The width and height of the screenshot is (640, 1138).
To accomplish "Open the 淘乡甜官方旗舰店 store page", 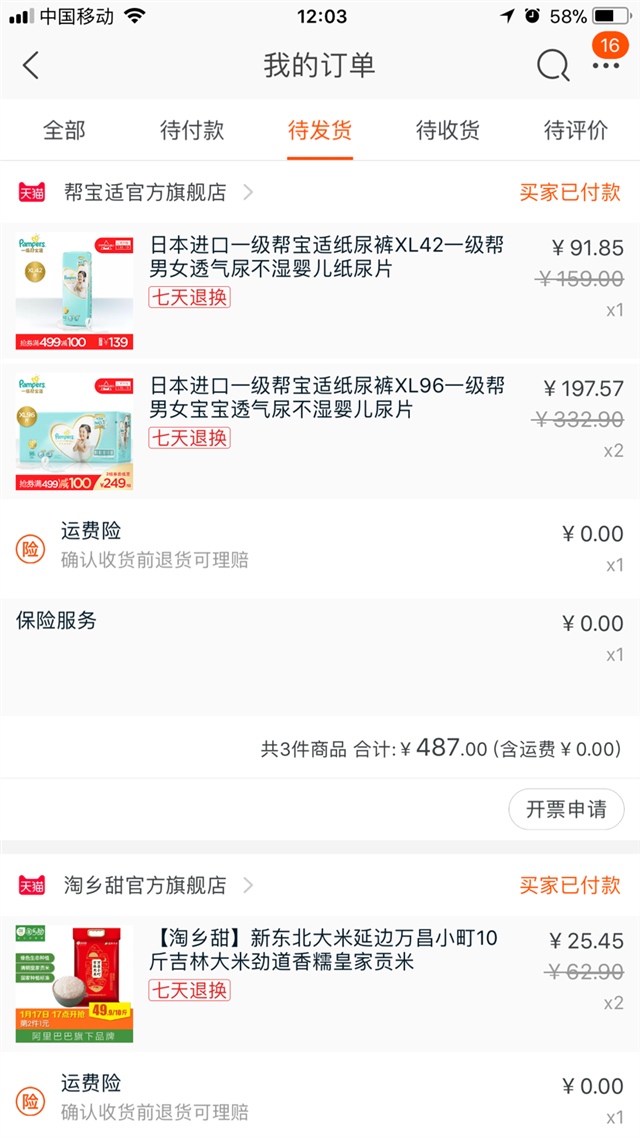I will pos(146,885).
